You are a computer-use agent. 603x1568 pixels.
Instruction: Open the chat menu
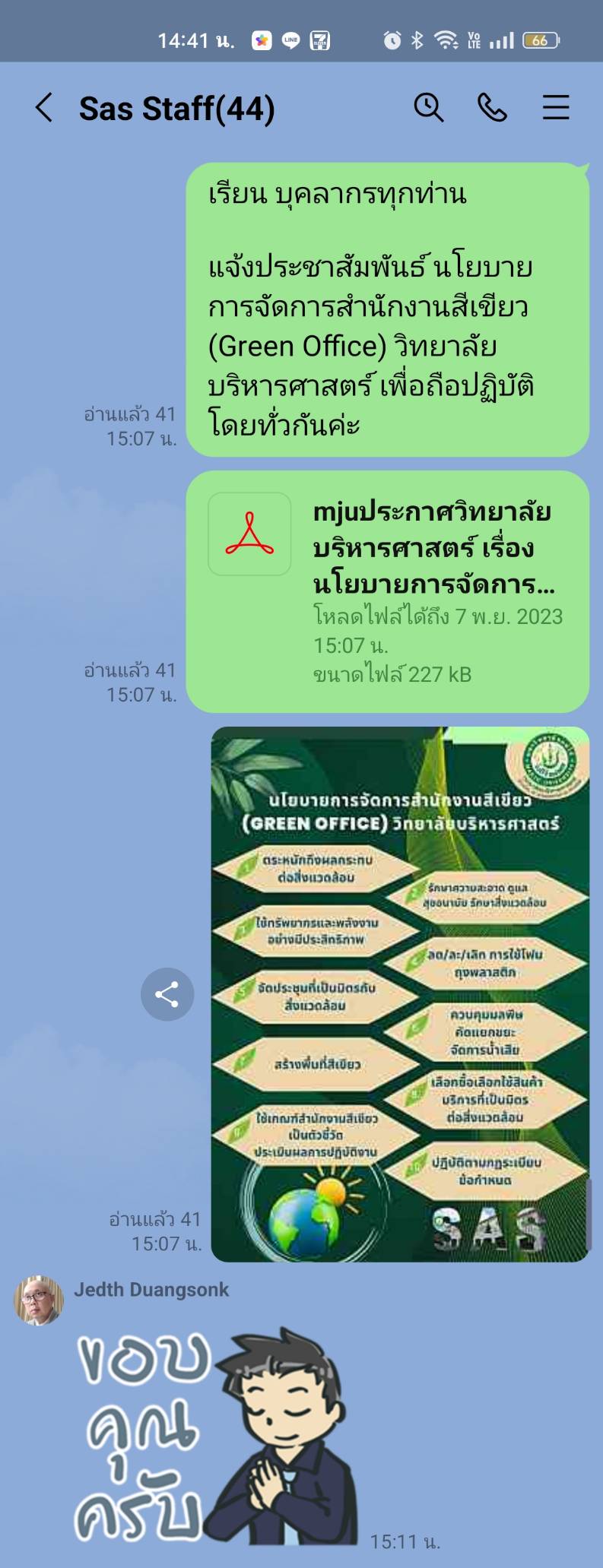point(556,108)
